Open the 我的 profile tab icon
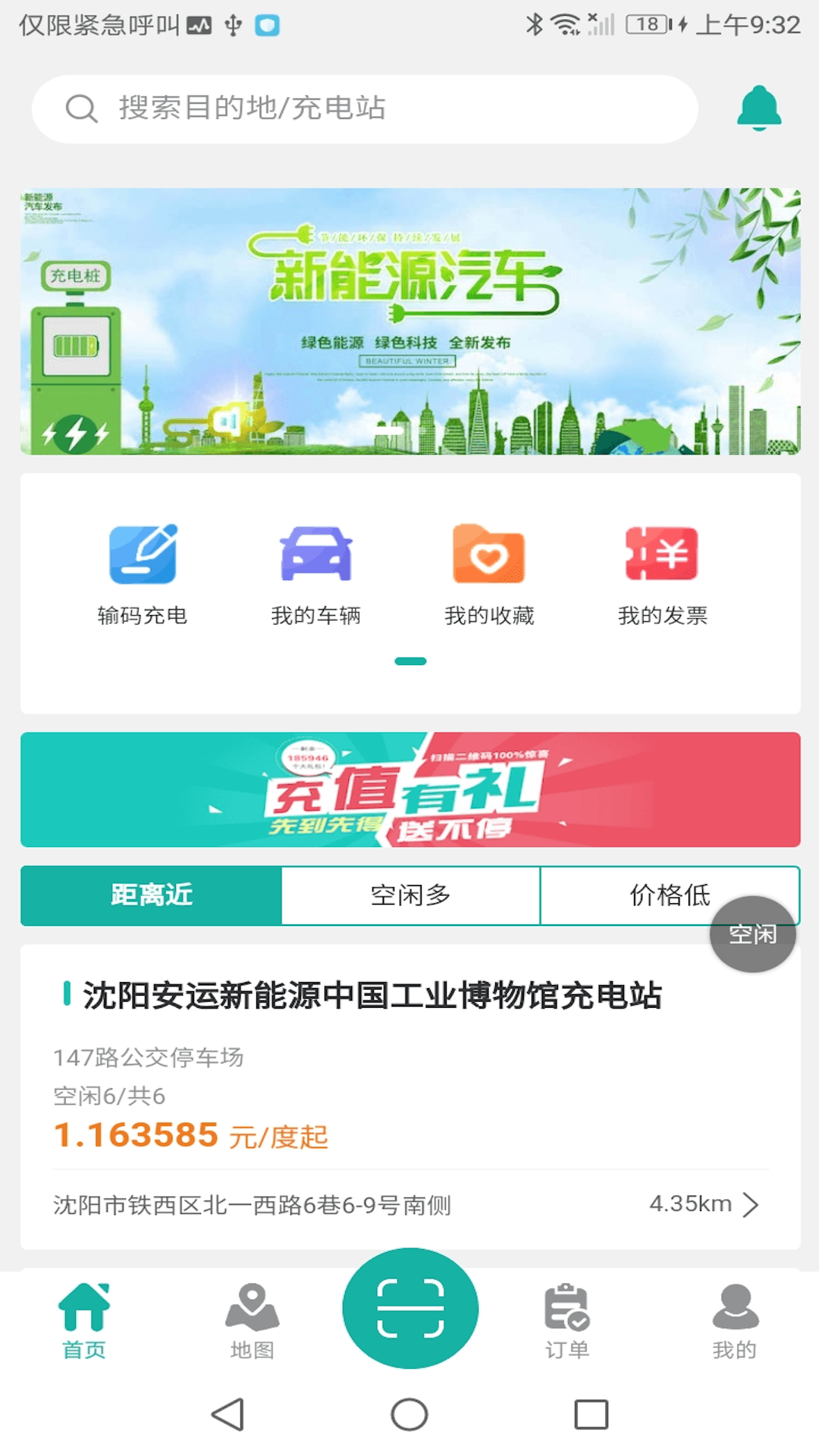 pyautogui.click(x=733, y=1319)
